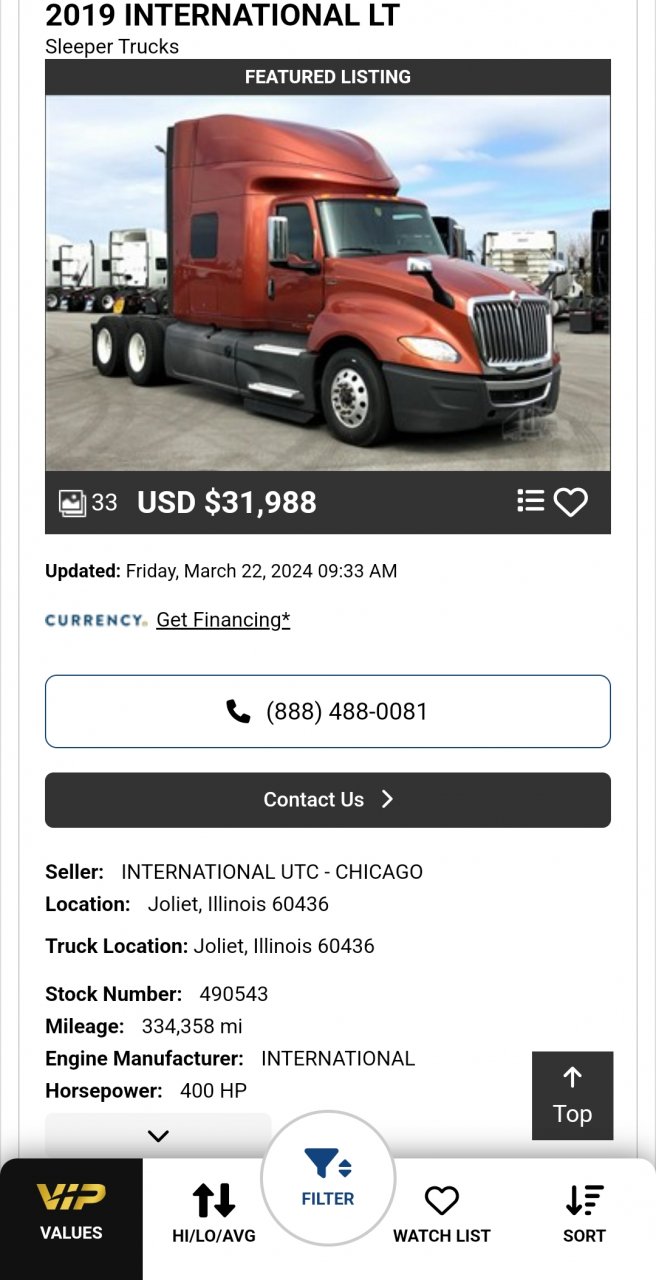Viewport: 656px width, 1280px height.
Task: Expand more truck details with the chevron
Action: (x=158, y=1135)
